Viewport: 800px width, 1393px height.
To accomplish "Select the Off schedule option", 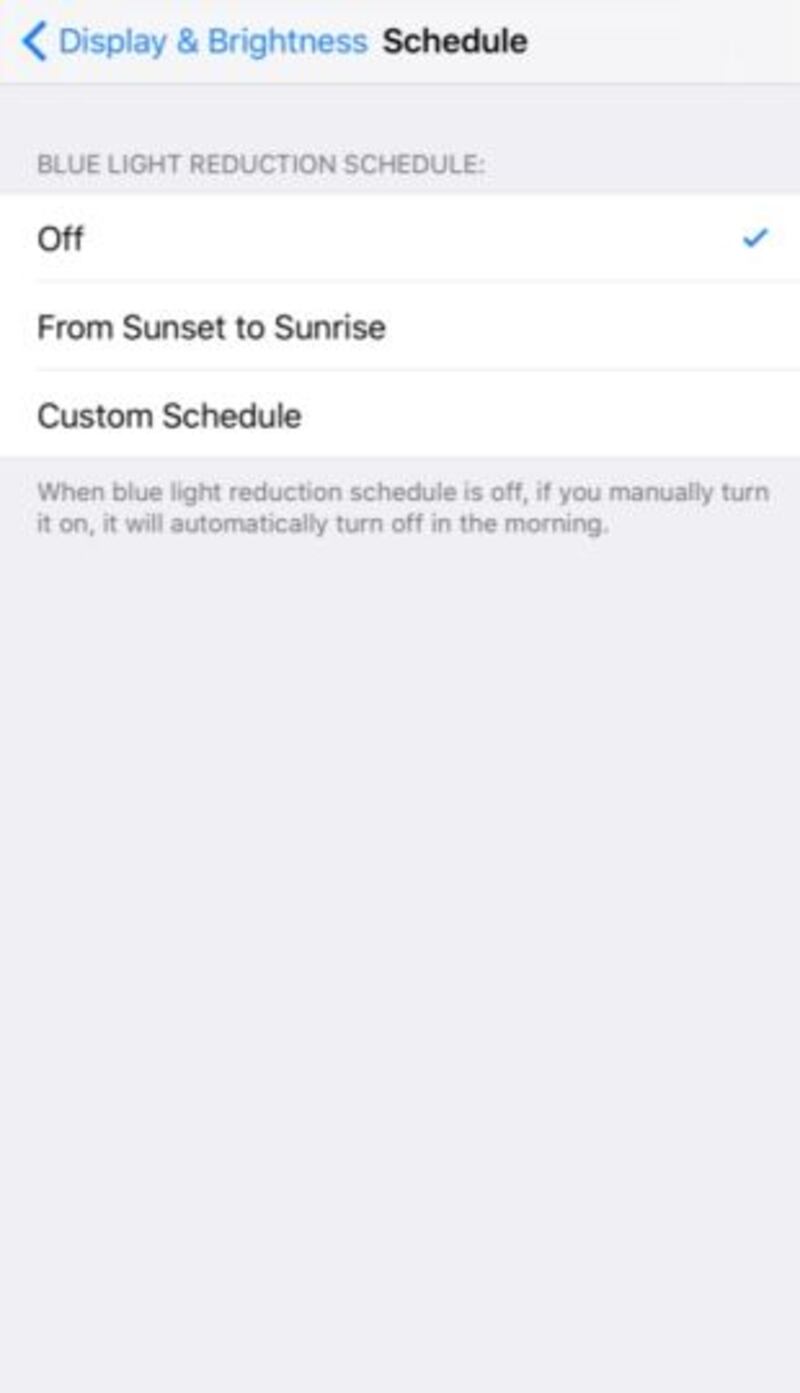I will (400, 239).
